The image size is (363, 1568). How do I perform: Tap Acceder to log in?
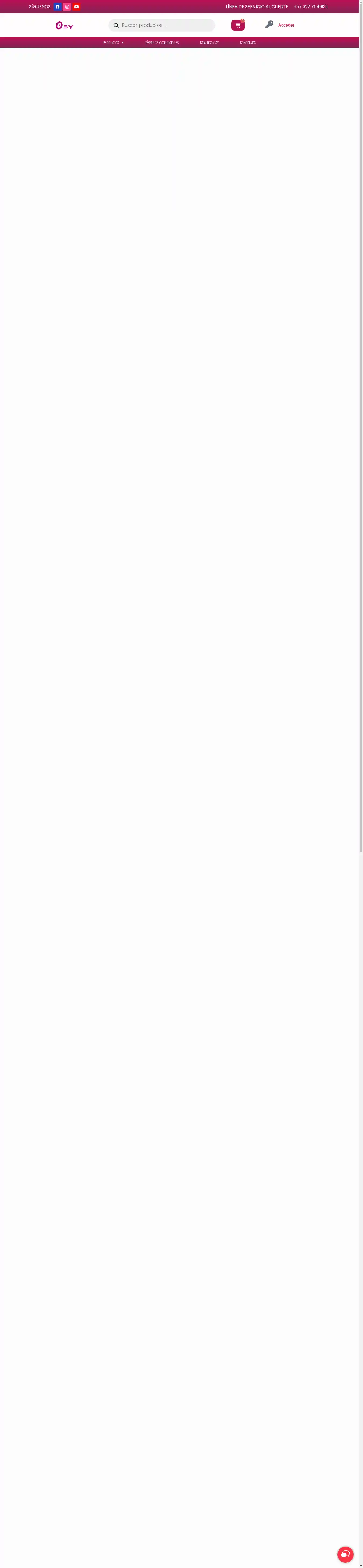point(286,25)
